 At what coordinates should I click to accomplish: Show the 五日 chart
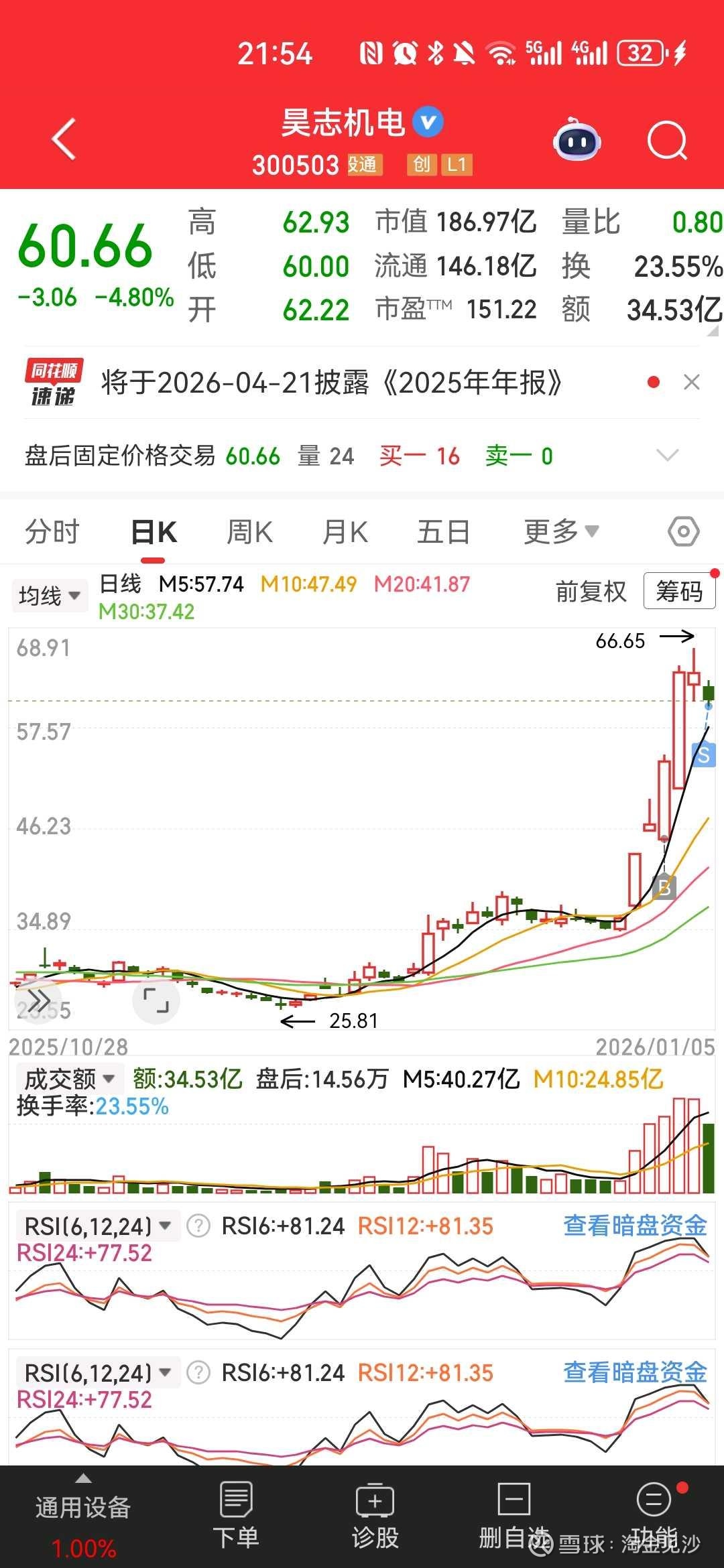point(443,532)
